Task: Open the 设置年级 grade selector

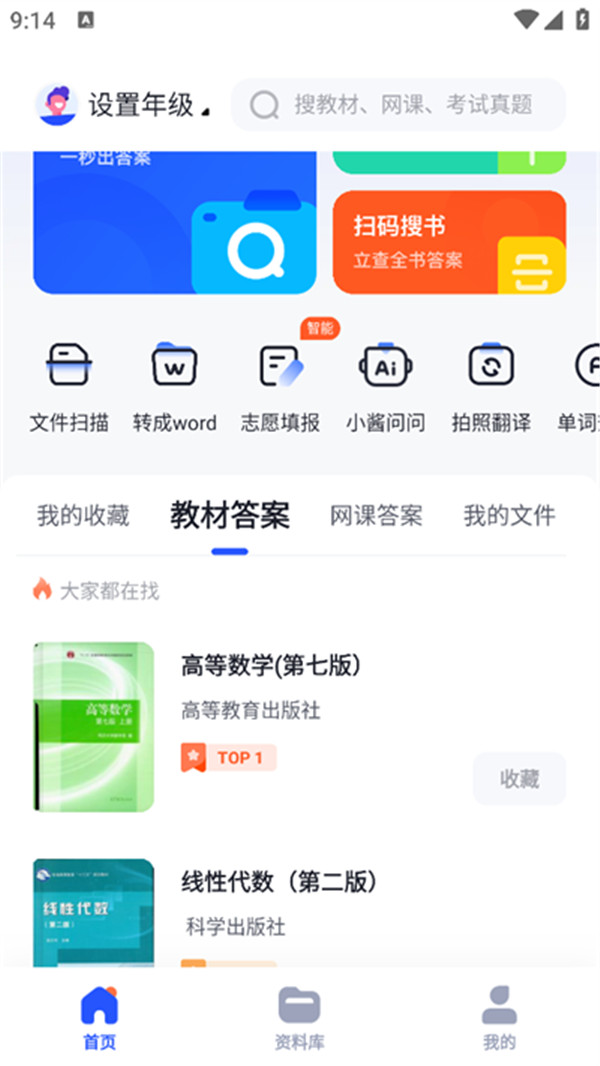Action: [x=124, y=104]
